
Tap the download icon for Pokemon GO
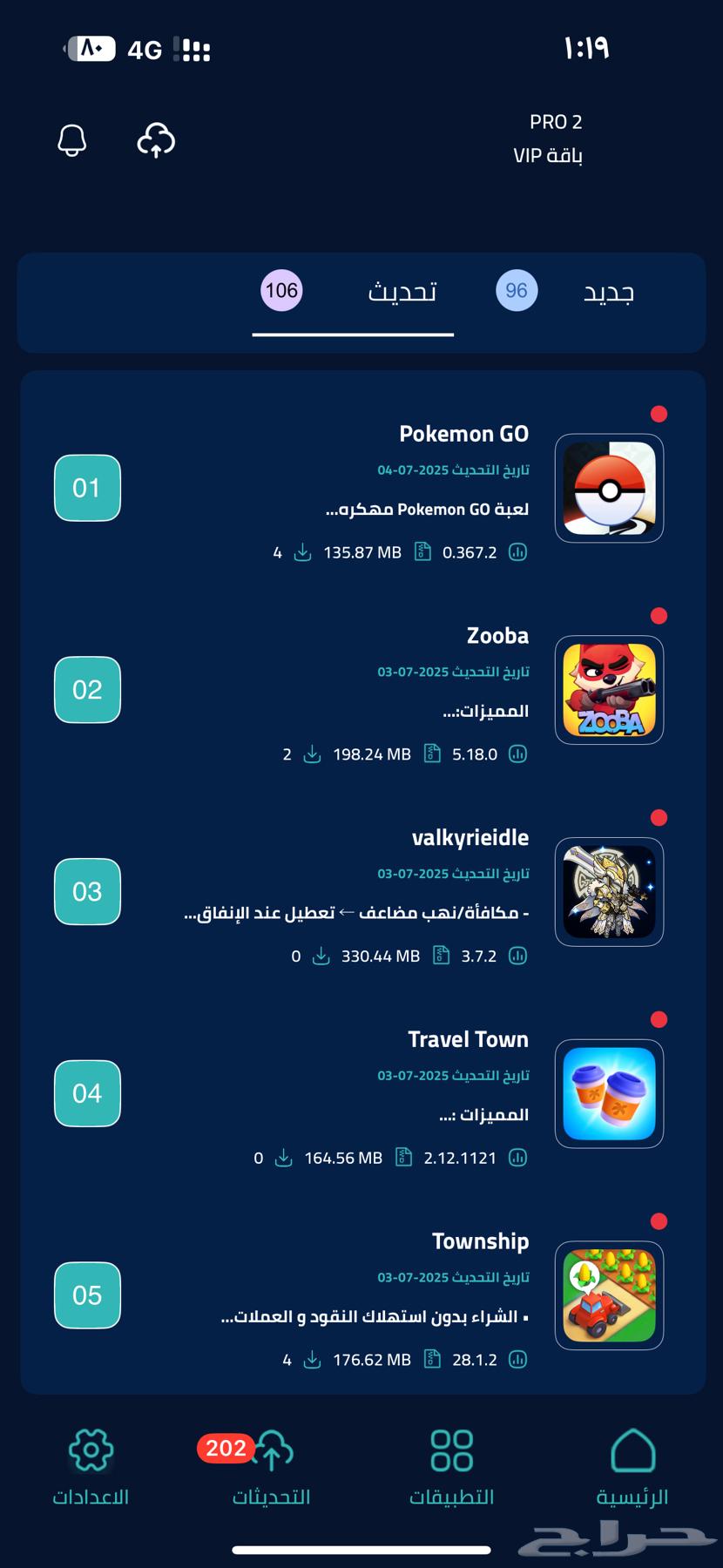click(x=301, y=551)
